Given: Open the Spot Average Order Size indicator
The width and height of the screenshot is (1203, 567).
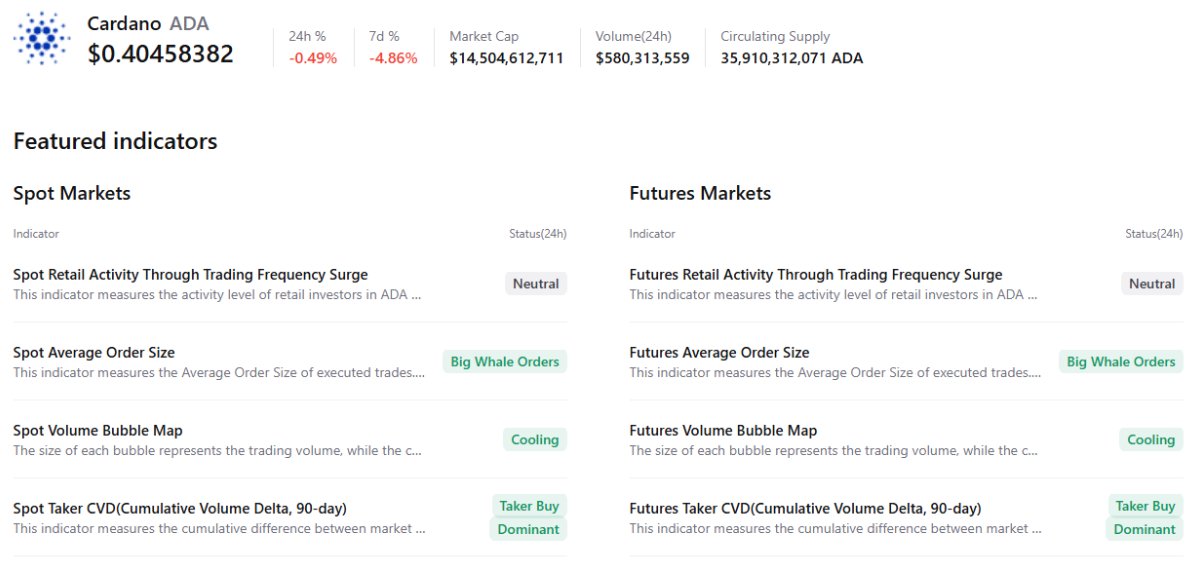Looking at the screenshot, I should (x=94, y=353).
